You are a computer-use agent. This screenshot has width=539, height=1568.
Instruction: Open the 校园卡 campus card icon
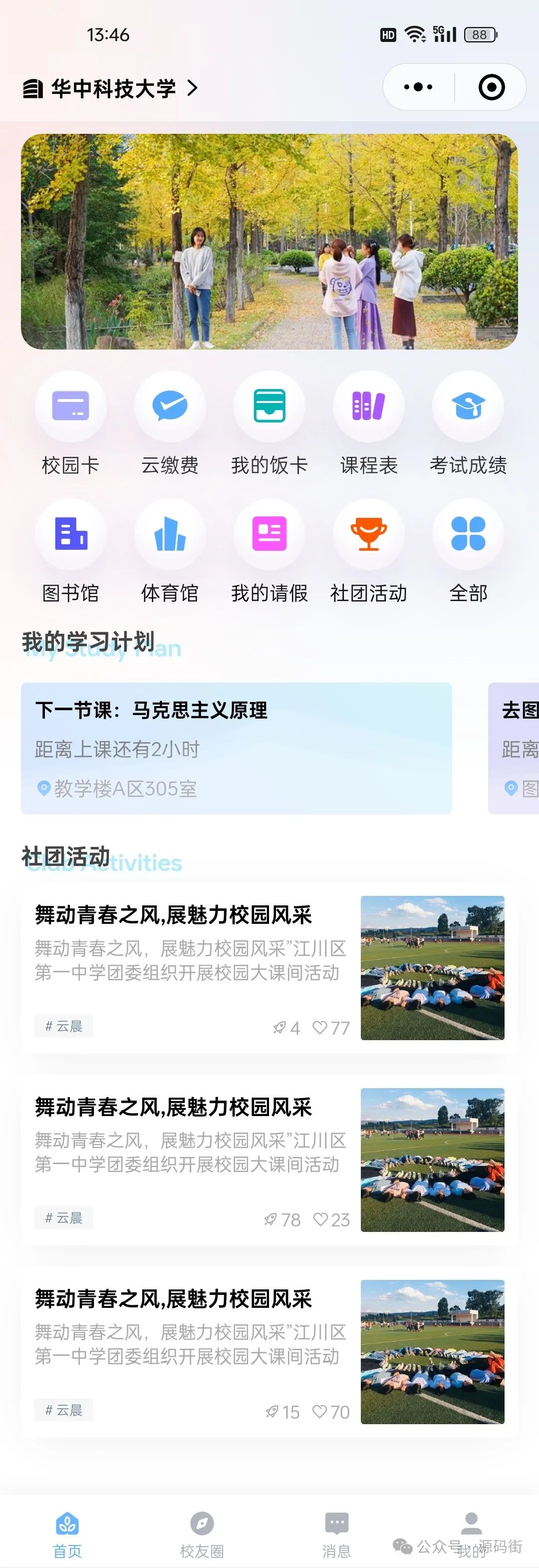point(70,406)
